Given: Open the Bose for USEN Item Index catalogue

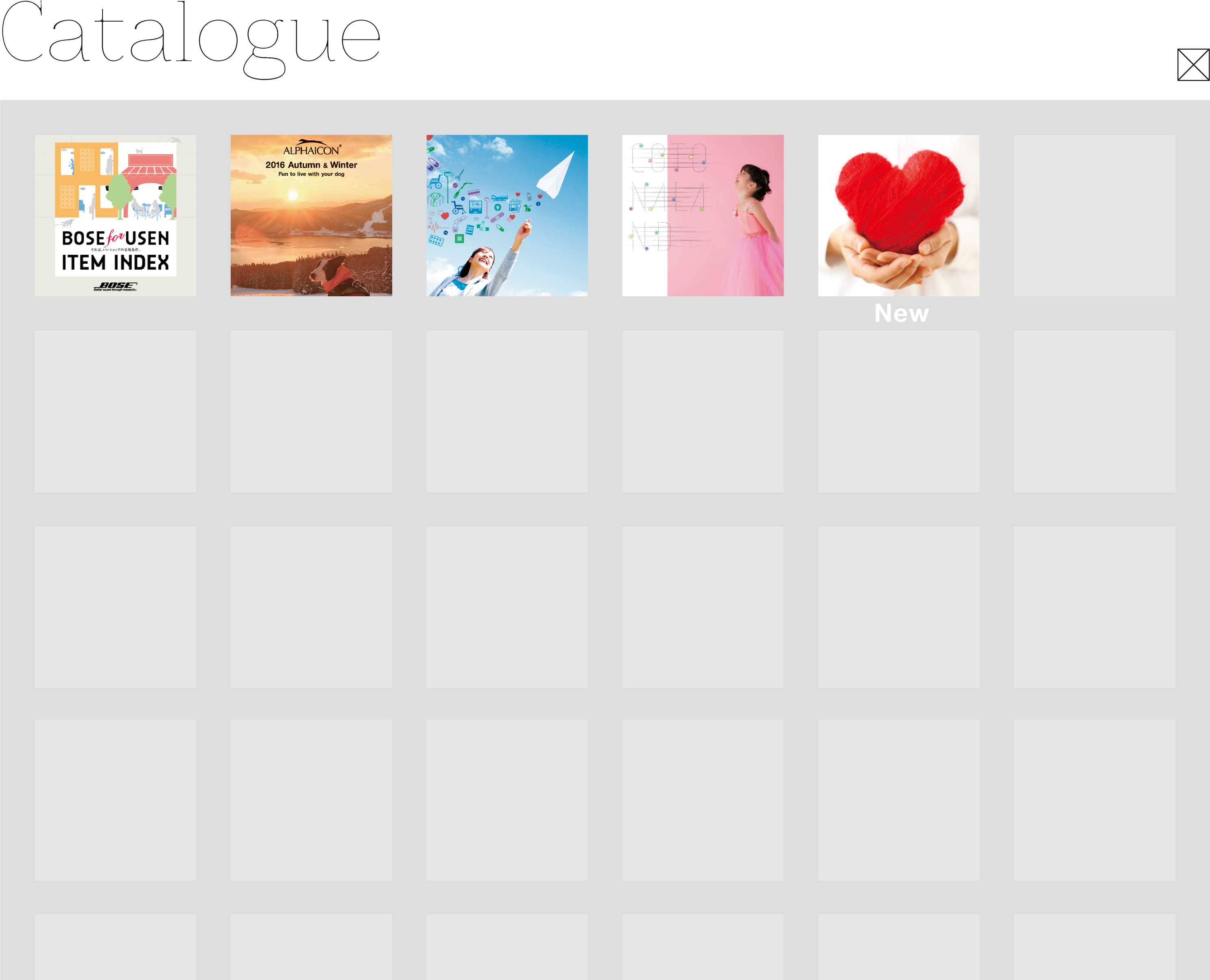Looking at the screenshot, I should click(x=115, y=215).
